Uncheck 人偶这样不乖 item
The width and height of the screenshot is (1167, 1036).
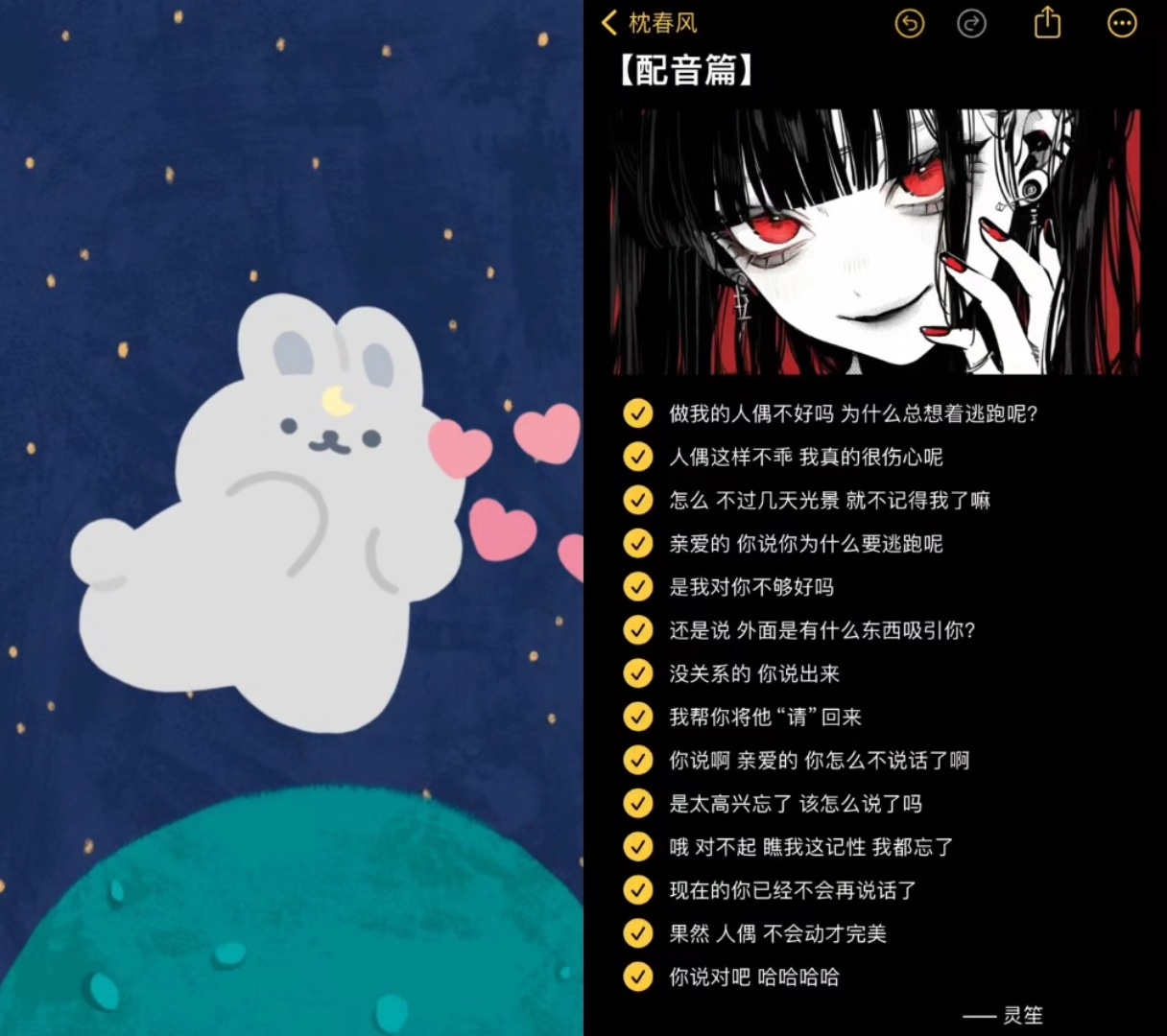click(x=638, y=457)
